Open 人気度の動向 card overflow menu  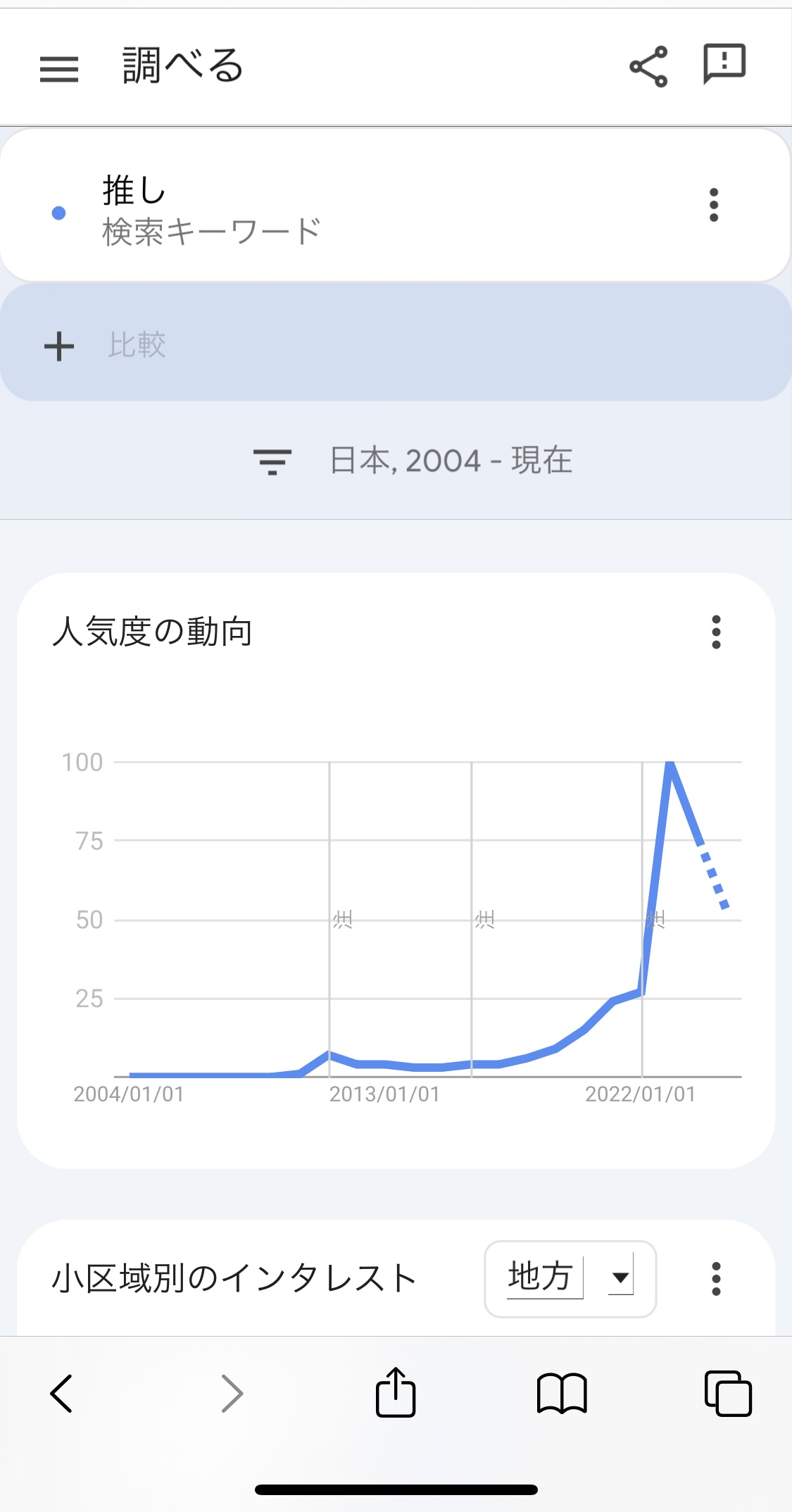coord(716,632)
